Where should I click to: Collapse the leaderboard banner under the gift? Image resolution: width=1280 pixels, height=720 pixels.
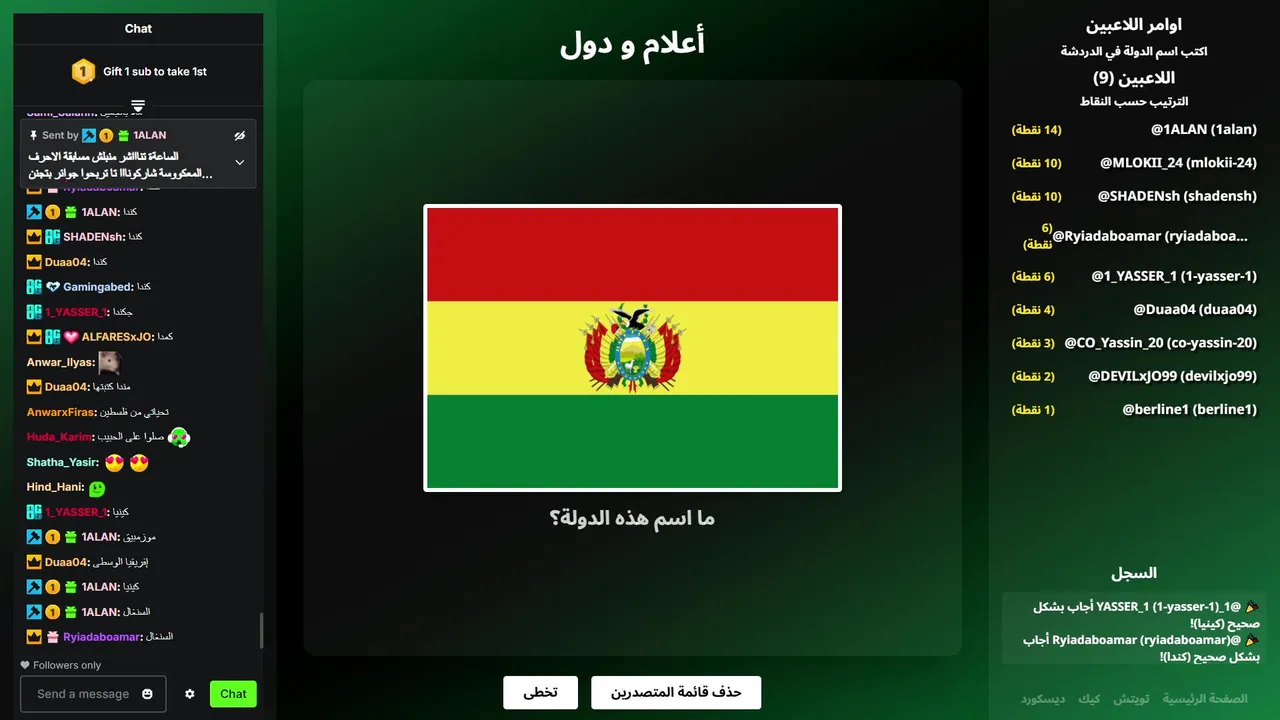point(138,105)
